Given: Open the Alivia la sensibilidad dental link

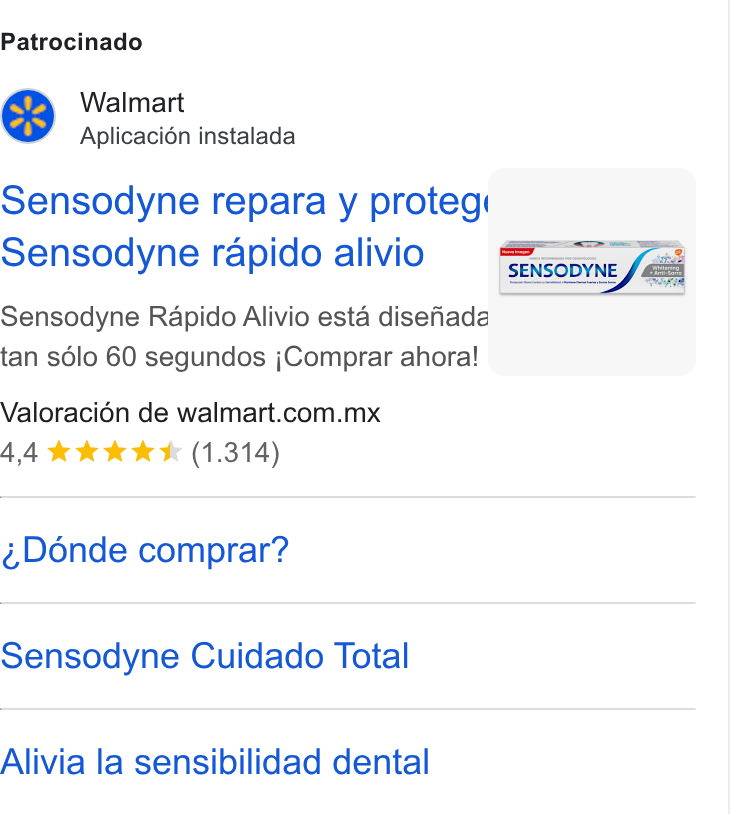Looking at the screenshot, I should (x=215, y=762).
